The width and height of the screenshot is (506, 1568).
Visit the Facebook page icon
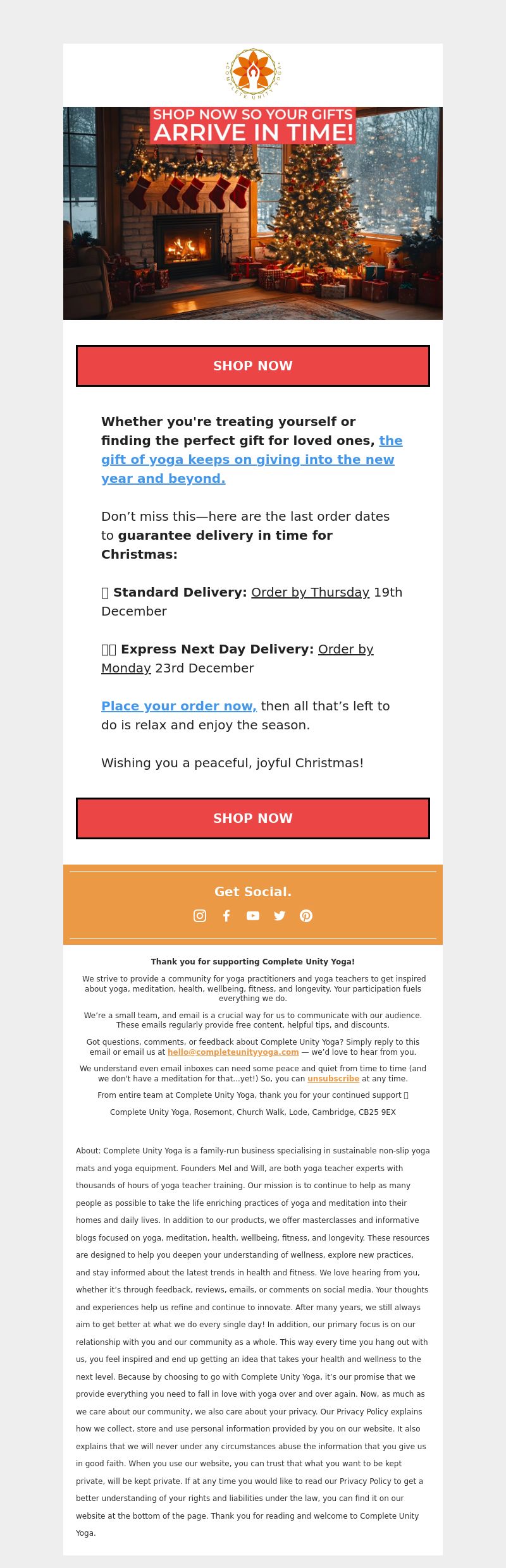click(226, 916)
